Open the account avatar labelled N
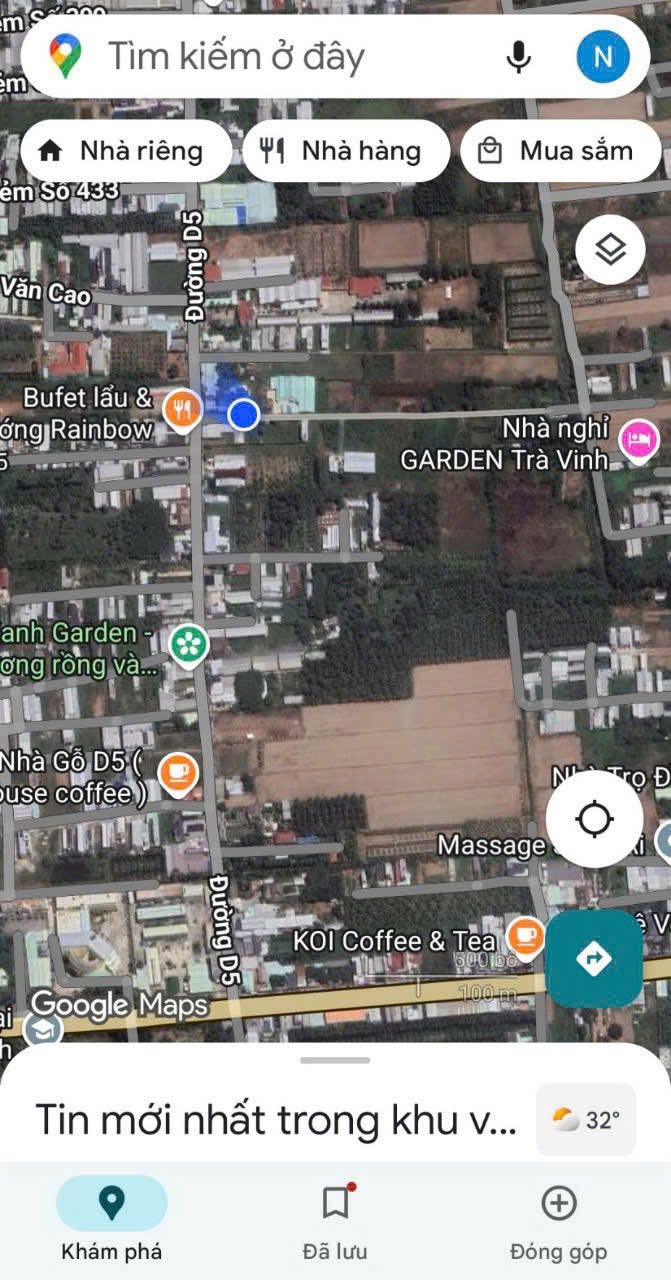671x1280 pixels. (603, 56)
